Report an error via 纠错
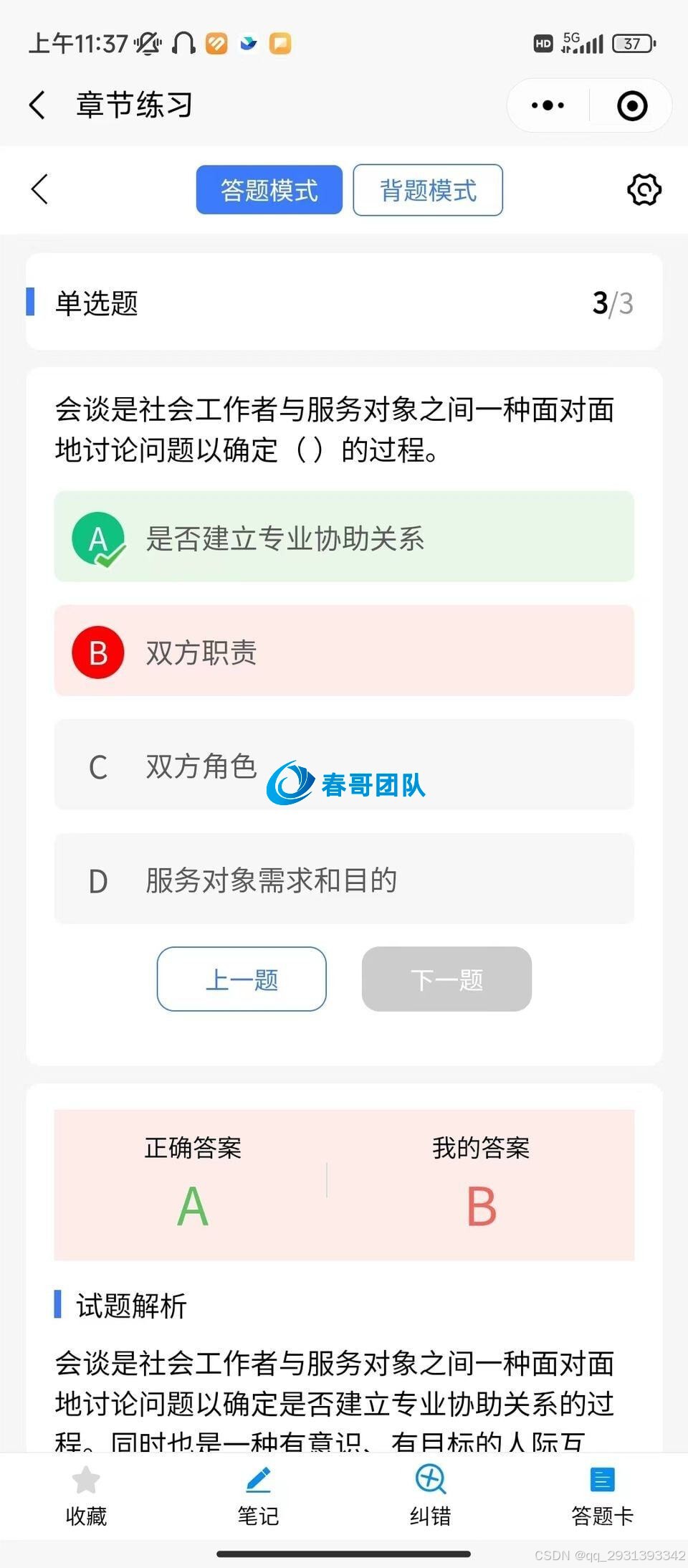 [x=430, y=1496]
